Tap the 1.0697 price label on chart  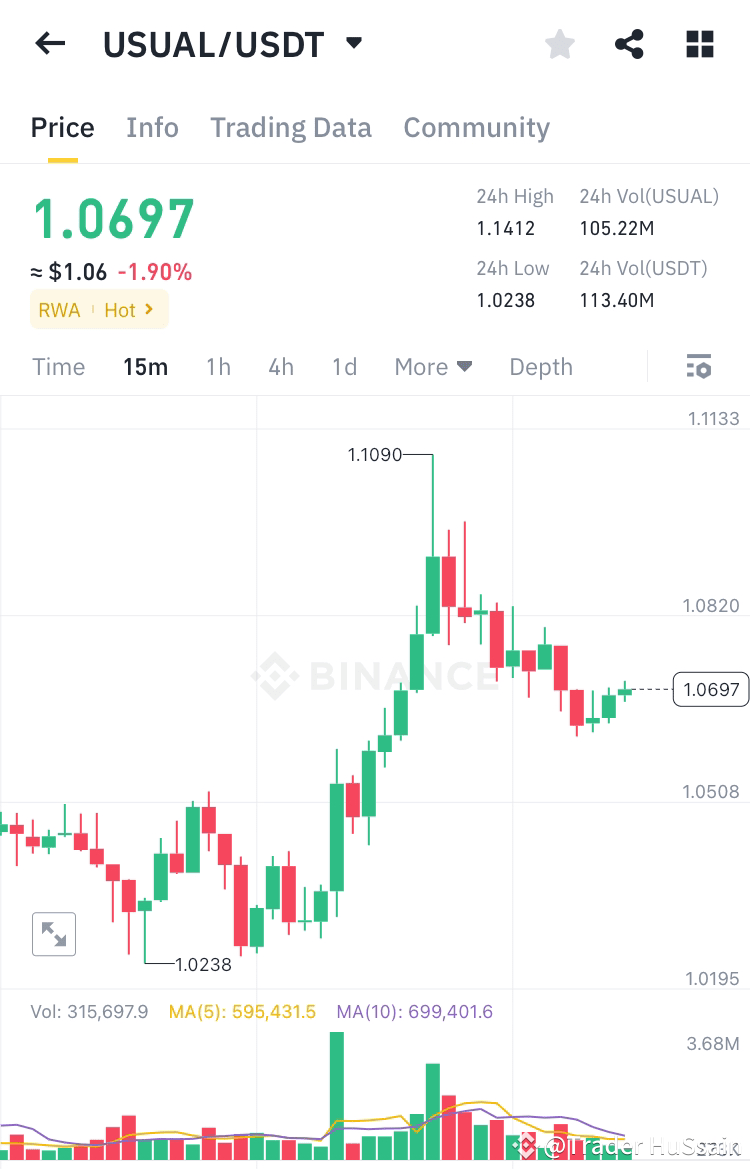pyautogui.click(x=711, y=689)
